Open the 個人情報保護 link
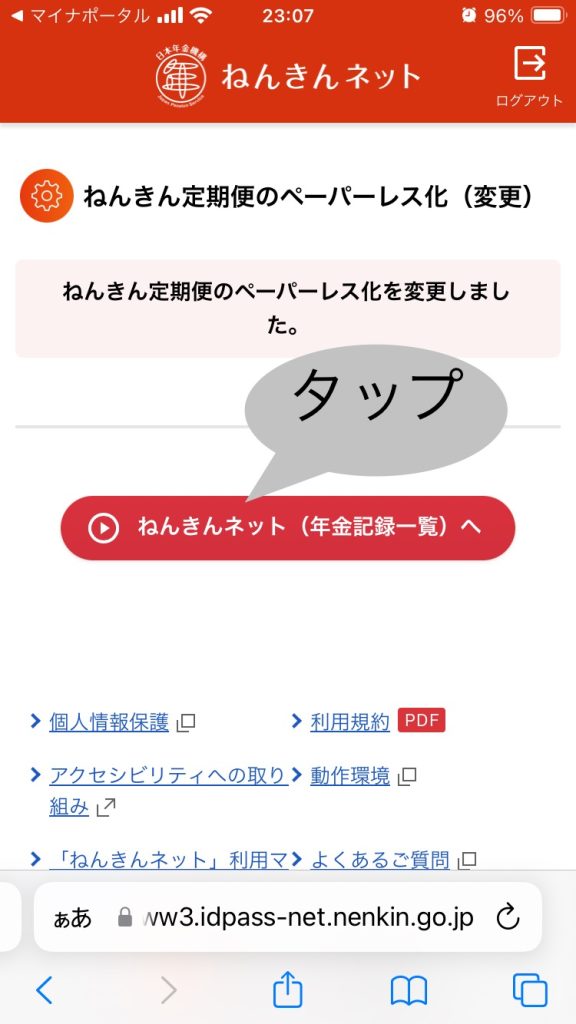The image size is (576, 1024). point(109,722)
